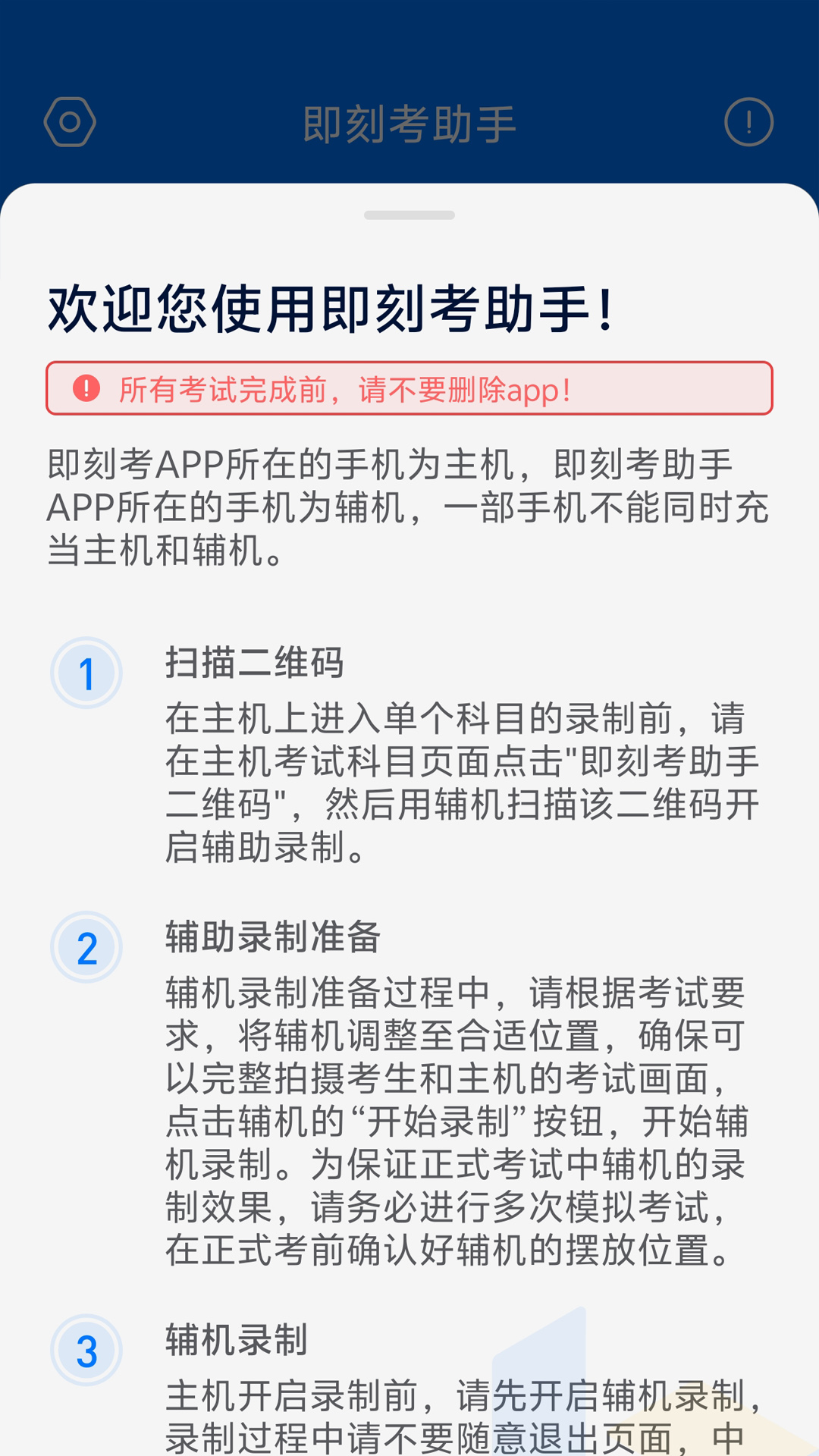This screenshot has width=819, height=1456.
Task: Tap the red warning banner about deleting app
Action: pyautogui.click(x=409, y=388)
